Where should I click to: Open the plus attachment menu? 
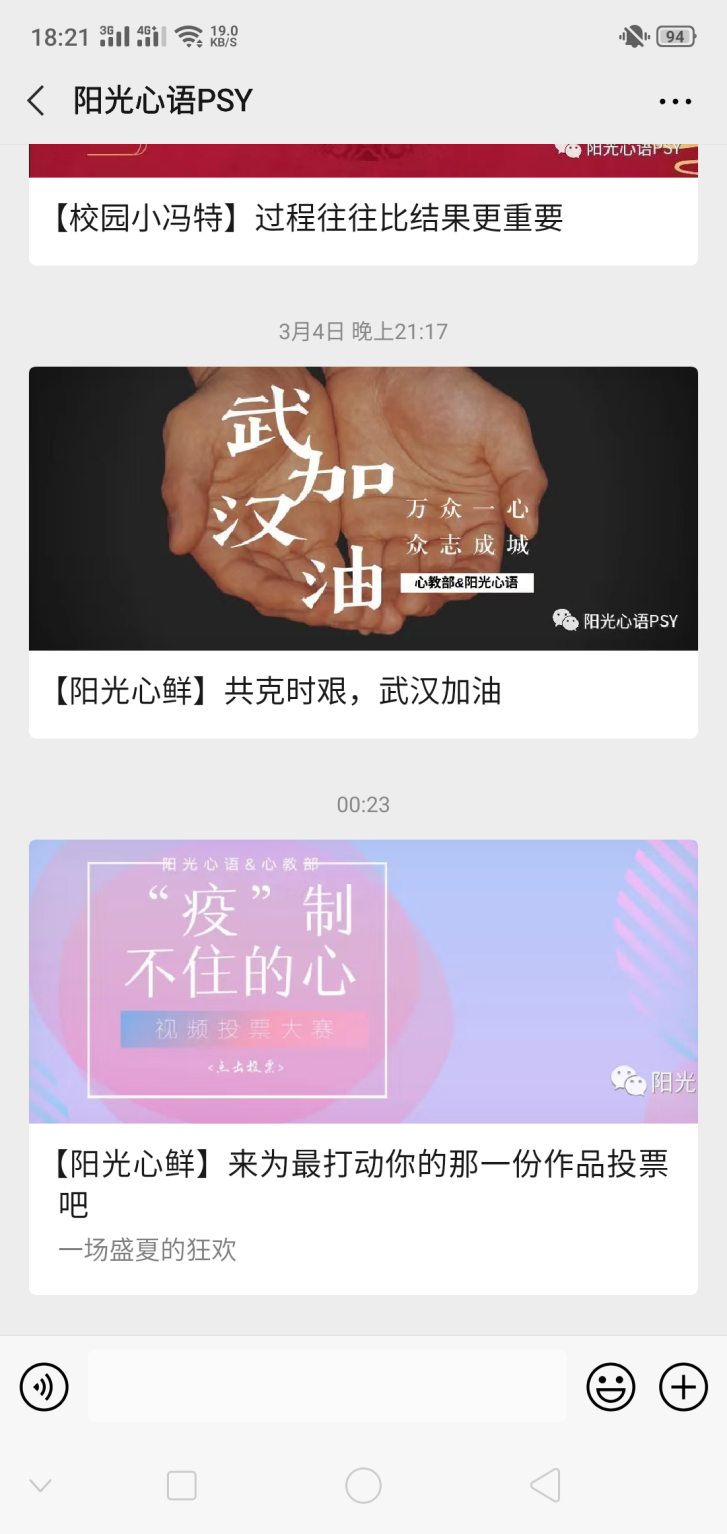(683, 1387)
